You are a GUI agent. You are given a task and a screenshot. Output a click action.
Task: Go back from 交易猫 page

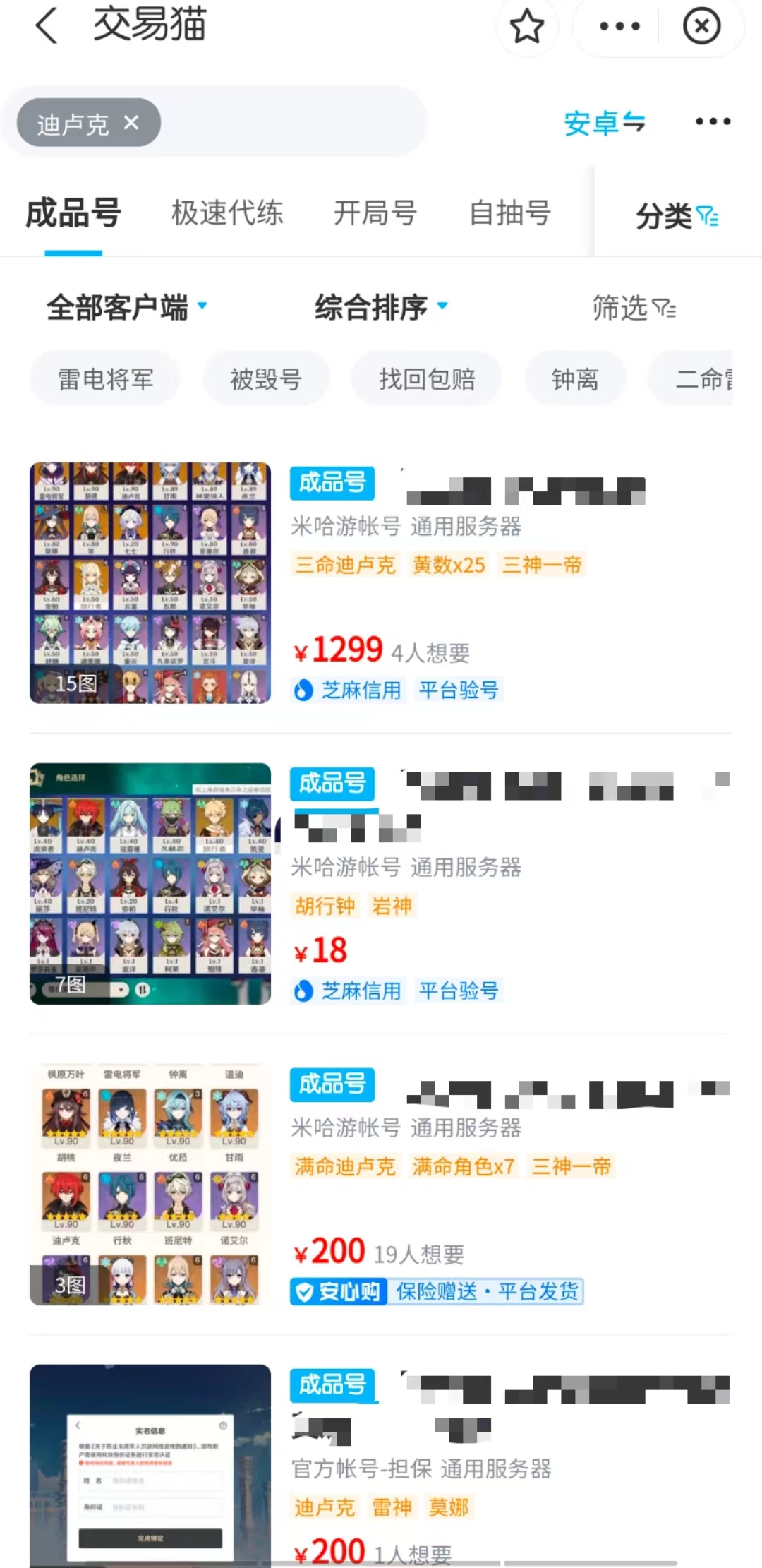coord(47,27)
